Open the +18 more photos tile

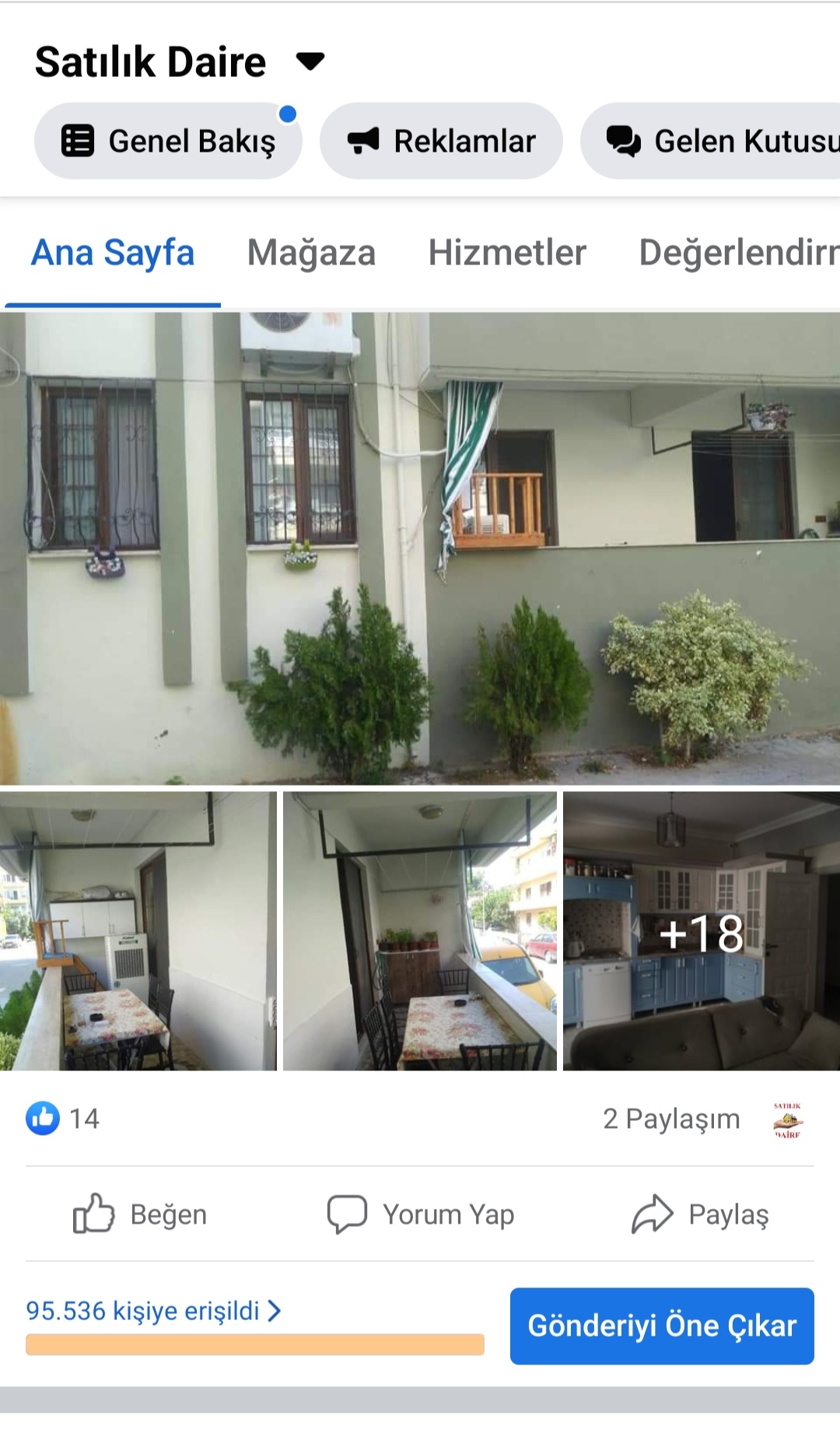(x=702, y=931)
